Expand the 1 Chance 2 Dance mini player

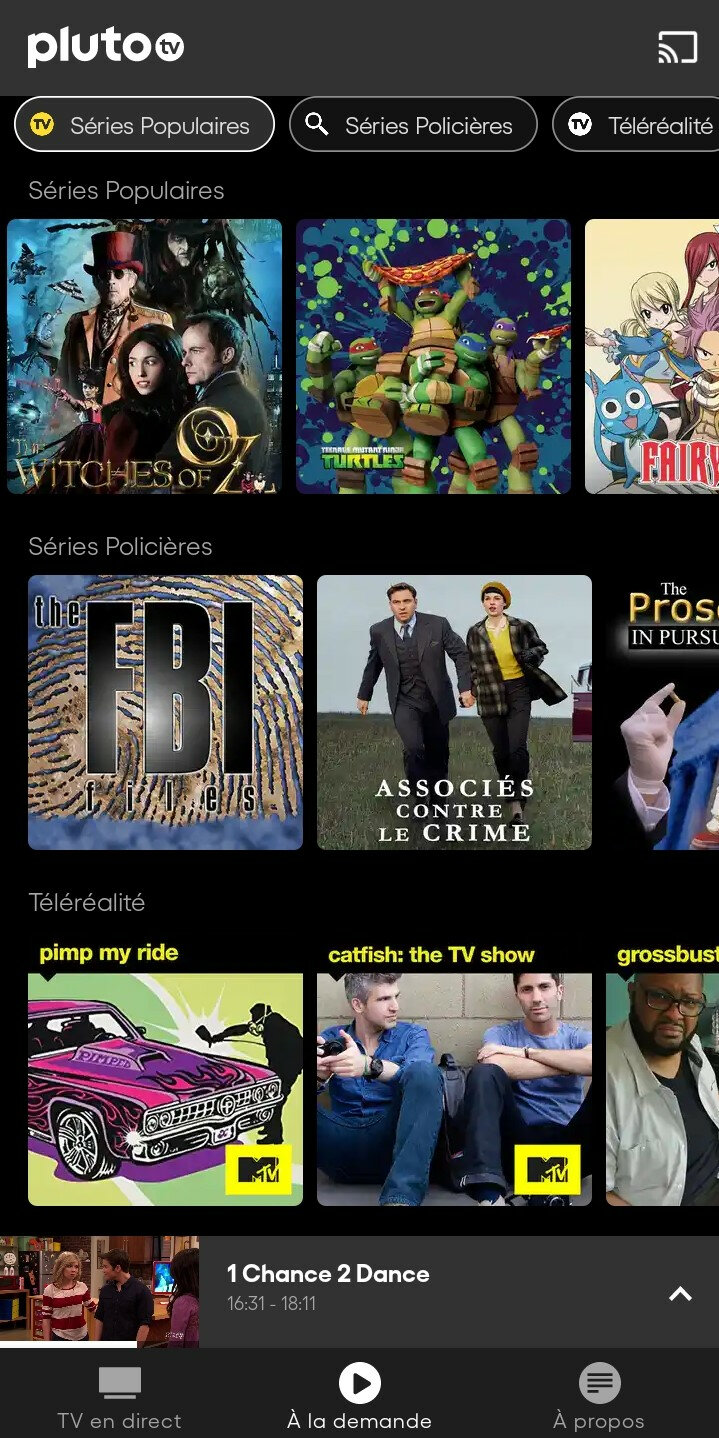tap(680, 1294)
